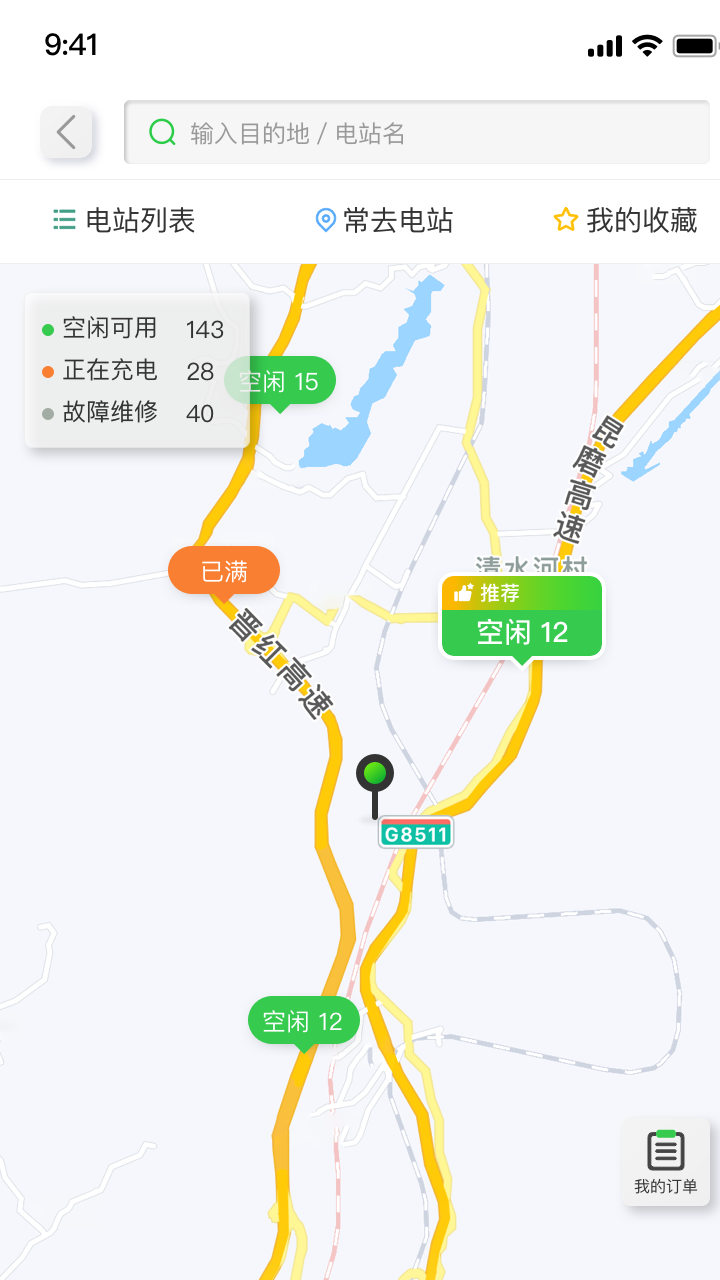Viewport: 720px width, 1280px height.
Task: Click the 电站列表 list icon
Action: coord(63,221)
